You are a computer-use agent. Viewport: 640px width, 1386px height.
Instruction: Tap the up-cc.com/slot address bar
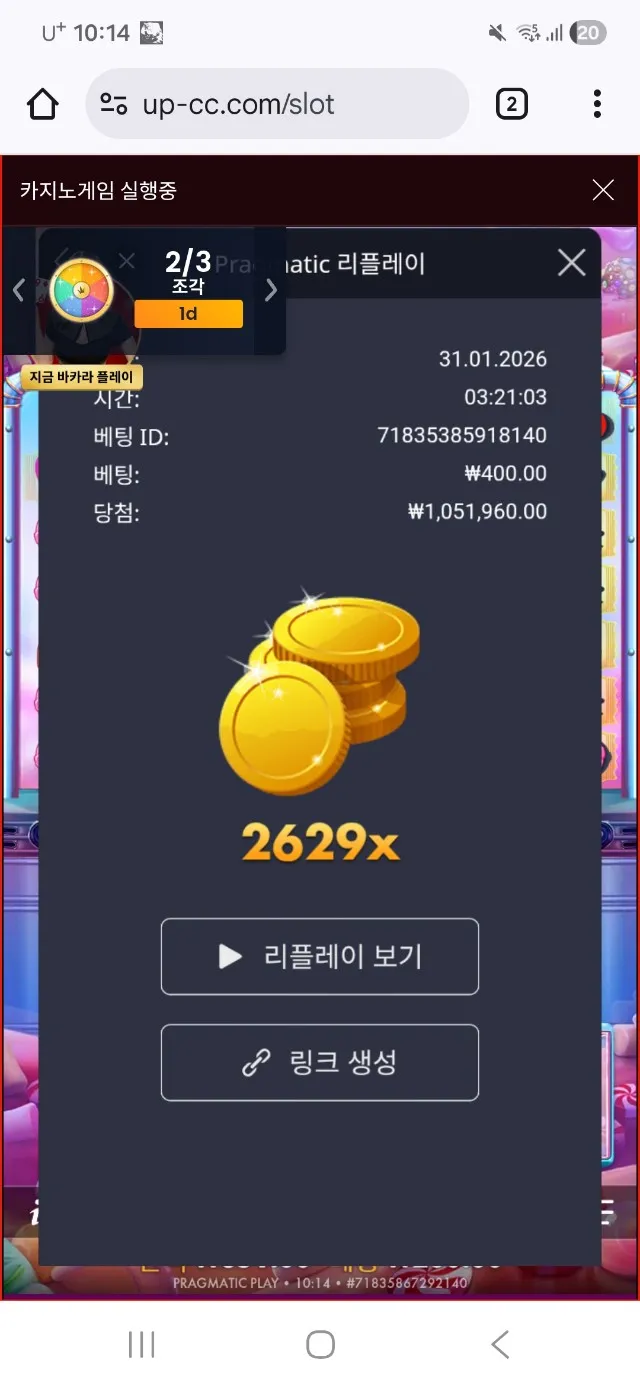point(277,104)
